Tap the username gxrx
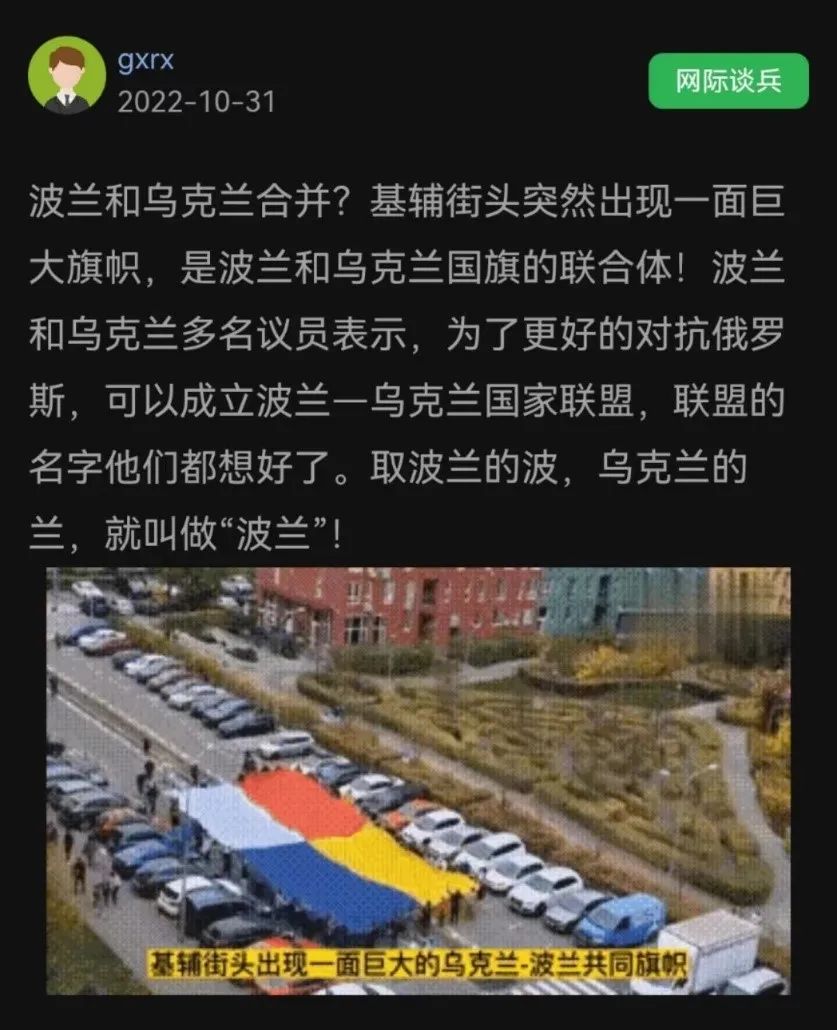This screenshot has height=1030, width=837. pyautogui.click(x=146, y=60)
